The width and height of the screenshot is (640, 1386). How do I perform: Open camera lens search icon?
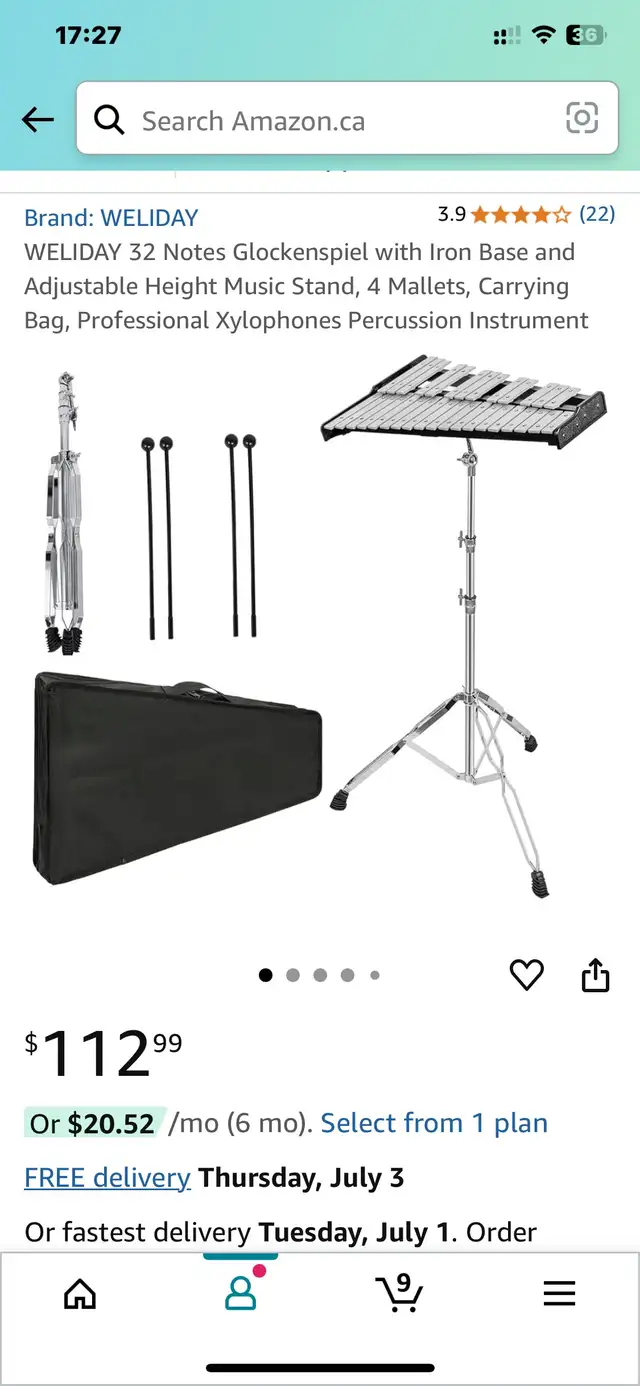(582, 118)
